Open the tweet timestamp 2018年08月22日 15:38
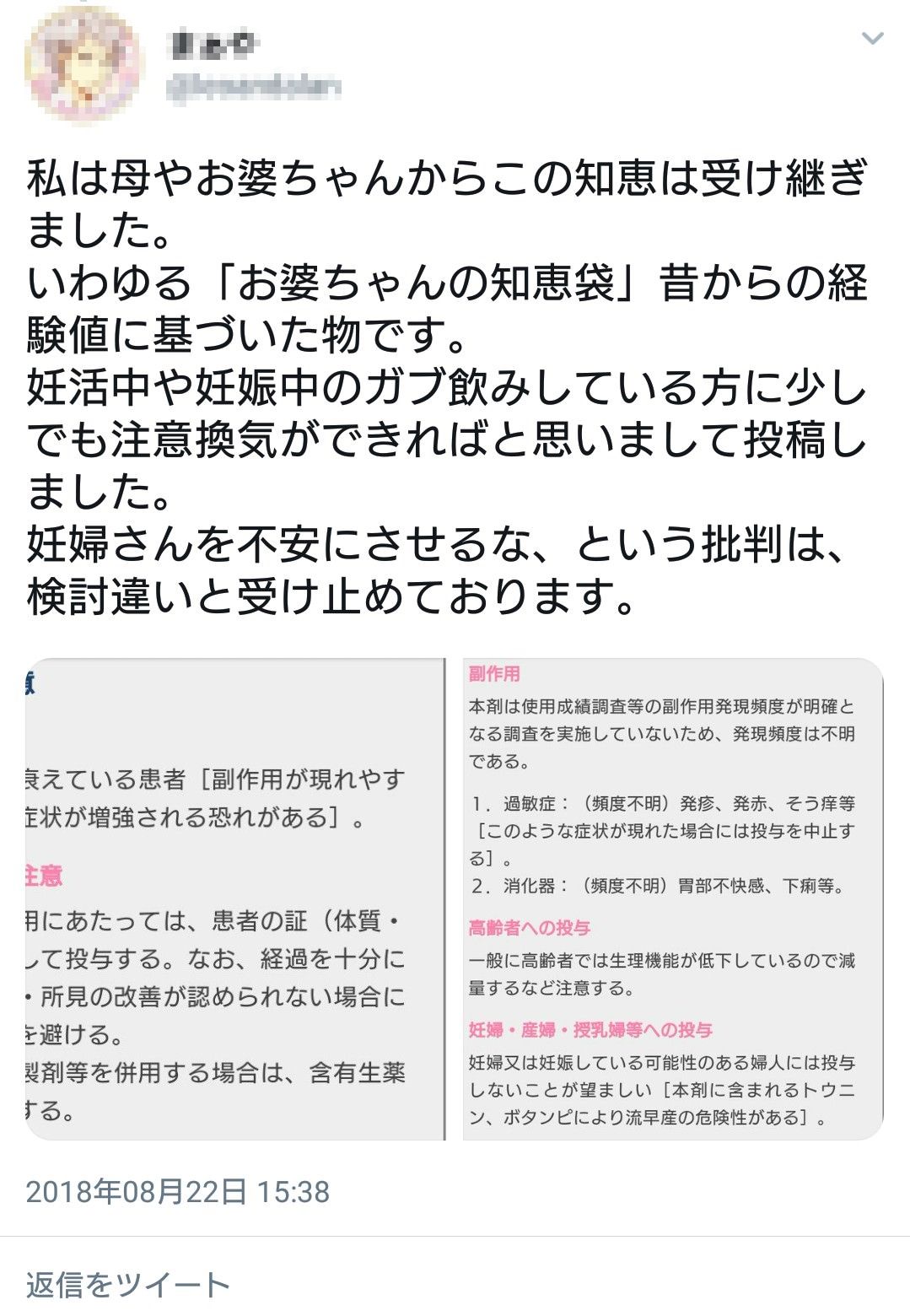 point(178,1192)
